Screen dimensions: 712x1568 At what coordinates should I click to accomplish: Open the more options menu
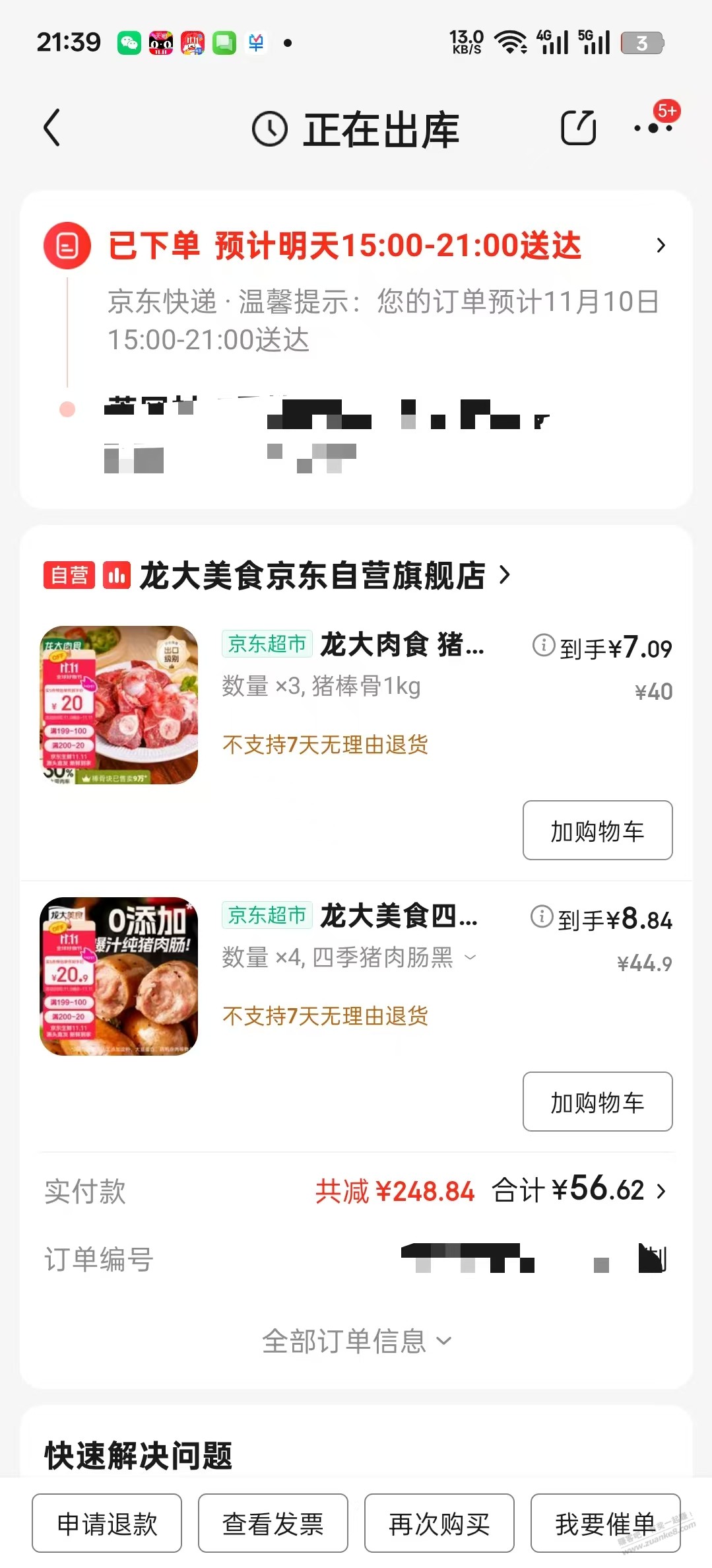[653, 127]
